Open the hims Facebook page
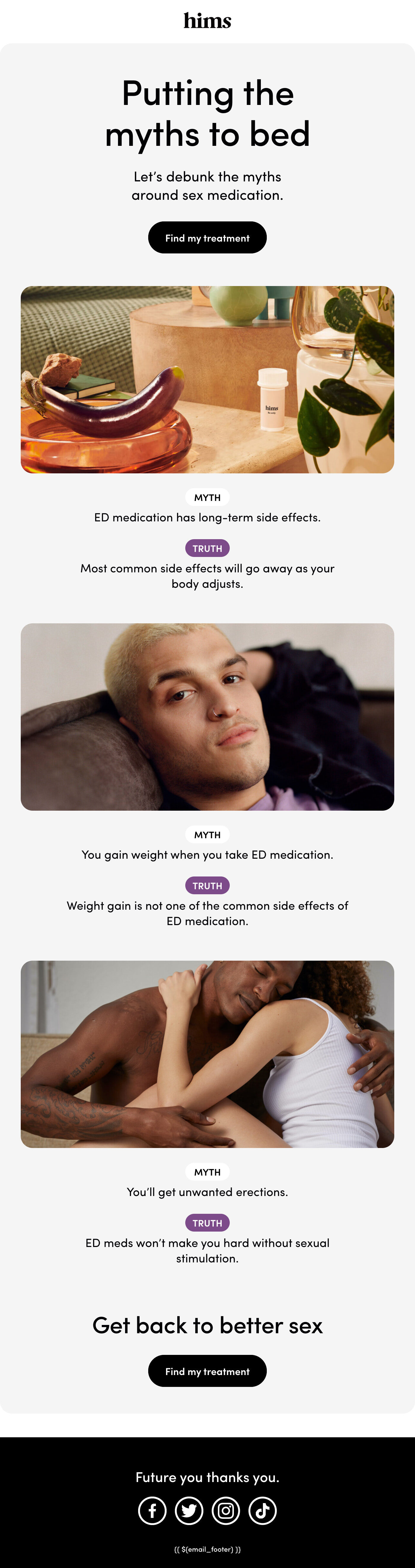Image resolution: width=415 pixels, height=1568 pixels. coord(152,1510)
